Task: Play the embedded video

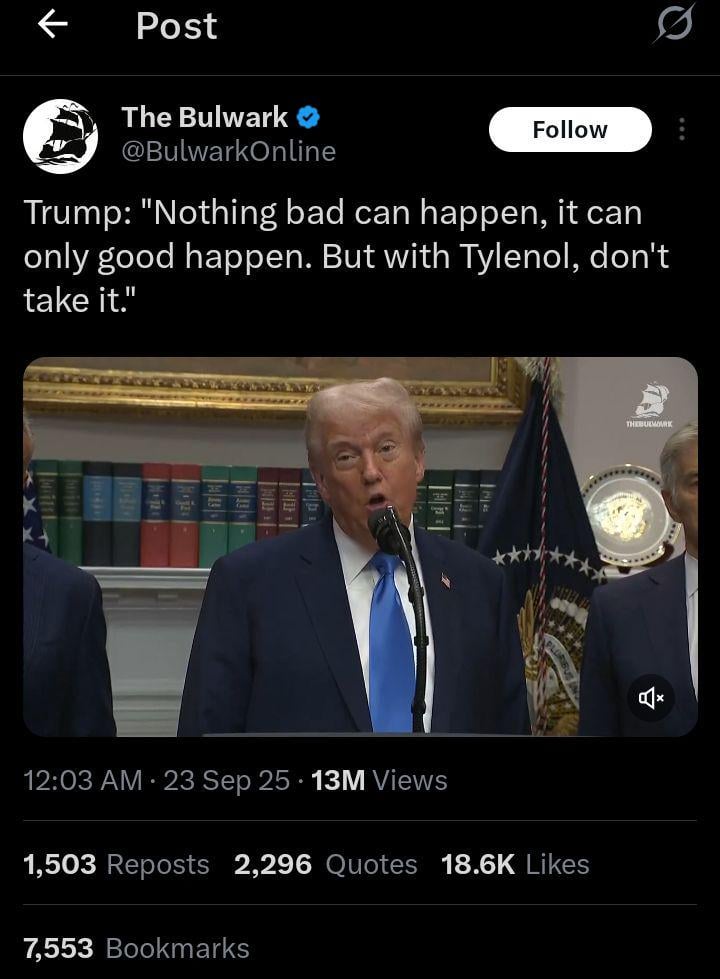Action: [360, 546]
